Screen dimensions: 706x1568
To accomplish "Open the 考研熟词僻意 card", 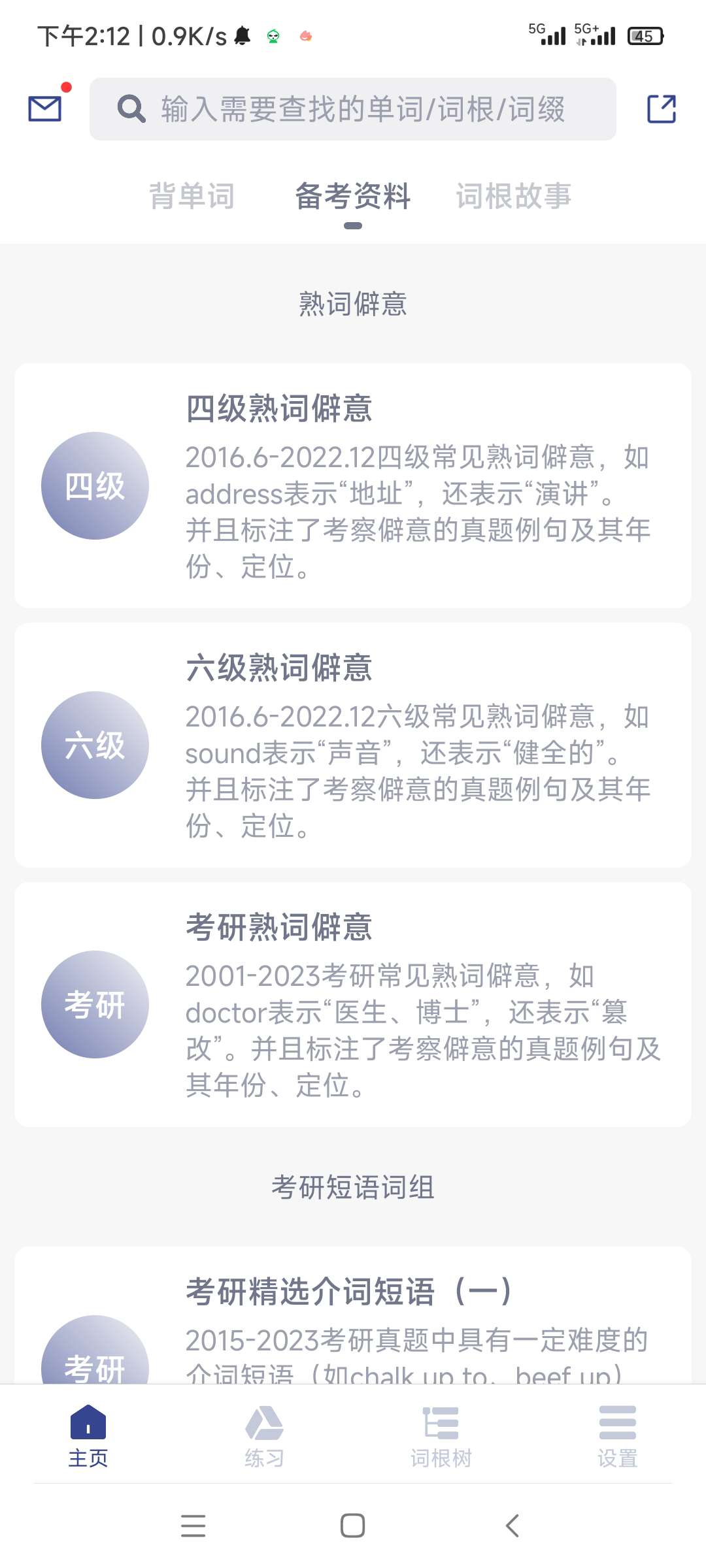I will [353, 1004].
